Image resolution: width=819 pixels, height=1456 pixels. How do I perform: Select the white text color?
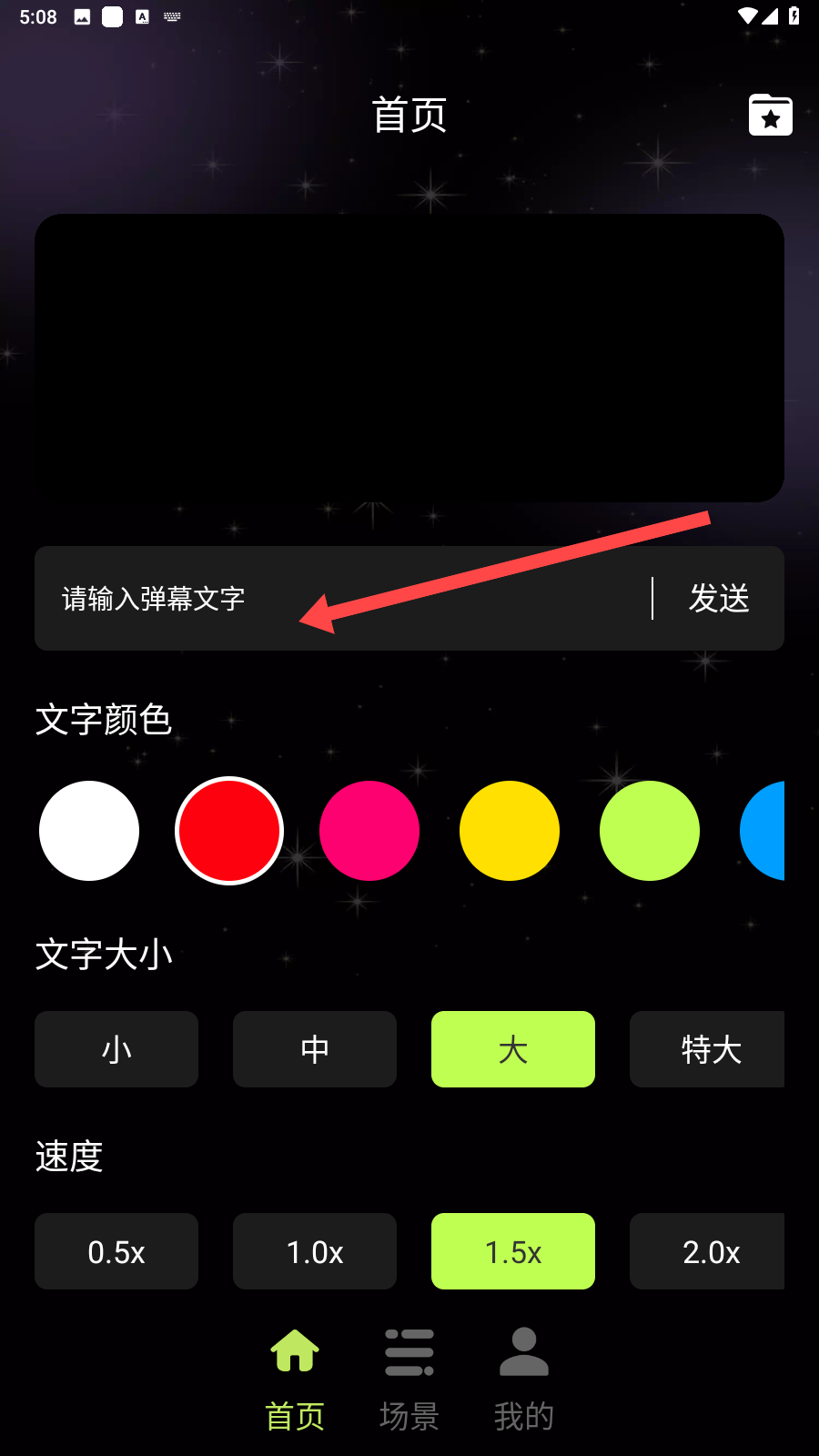tap(89, 831)
